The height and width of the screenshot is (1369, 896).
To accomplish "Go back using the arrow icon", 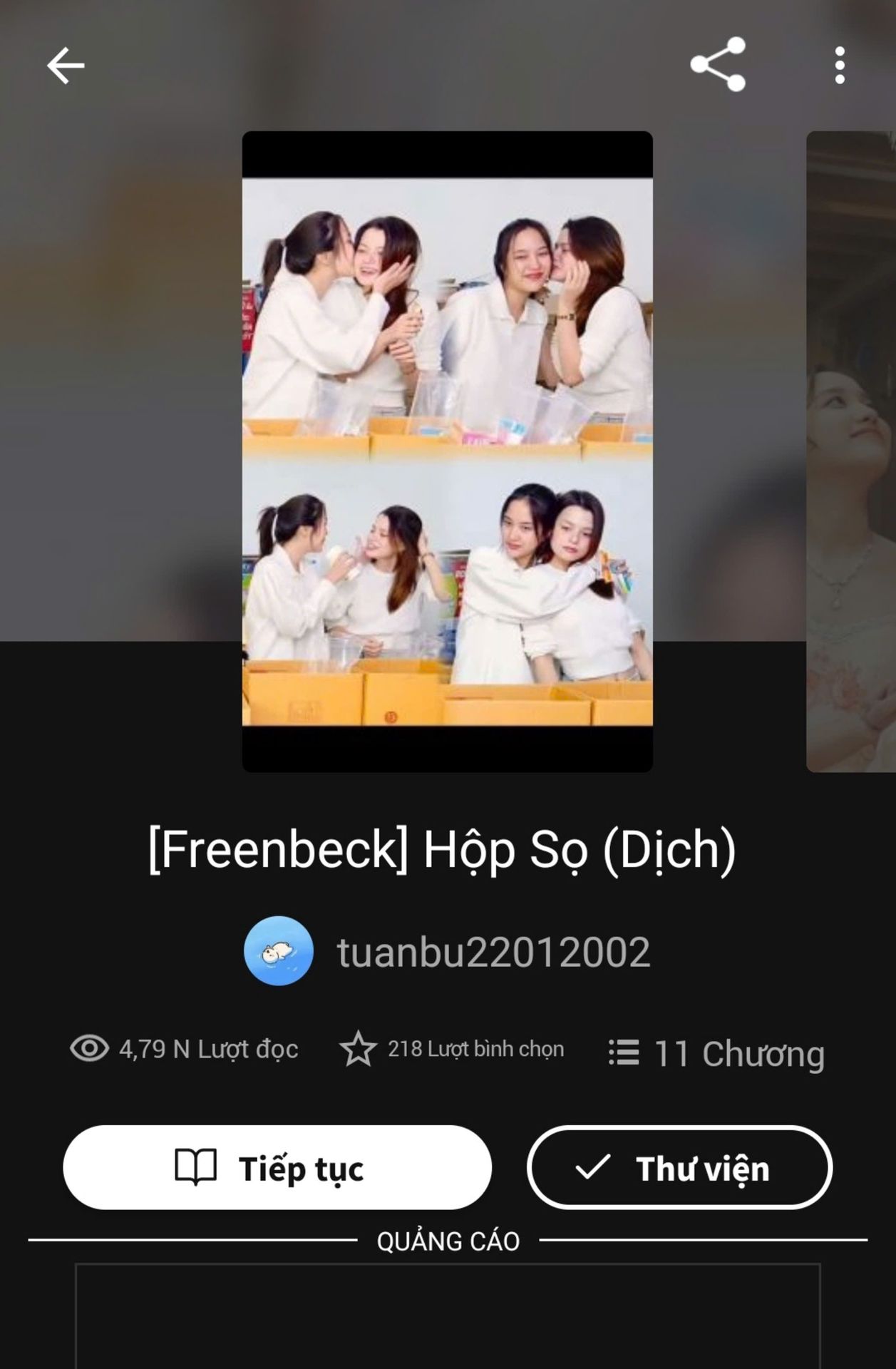I will [x=66, y=66].
